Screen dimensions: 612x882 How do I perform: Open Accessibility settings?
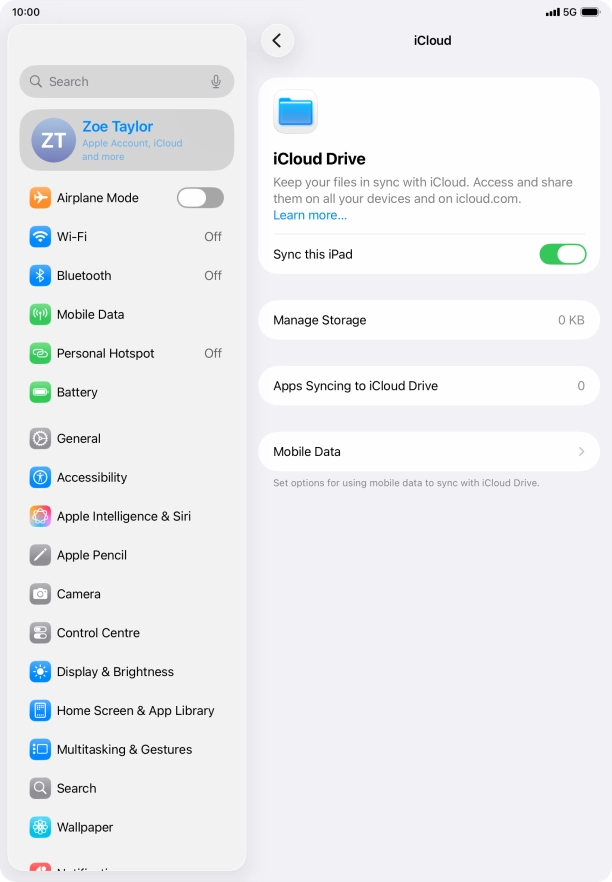pyautogui.click(x=127, y=478)
